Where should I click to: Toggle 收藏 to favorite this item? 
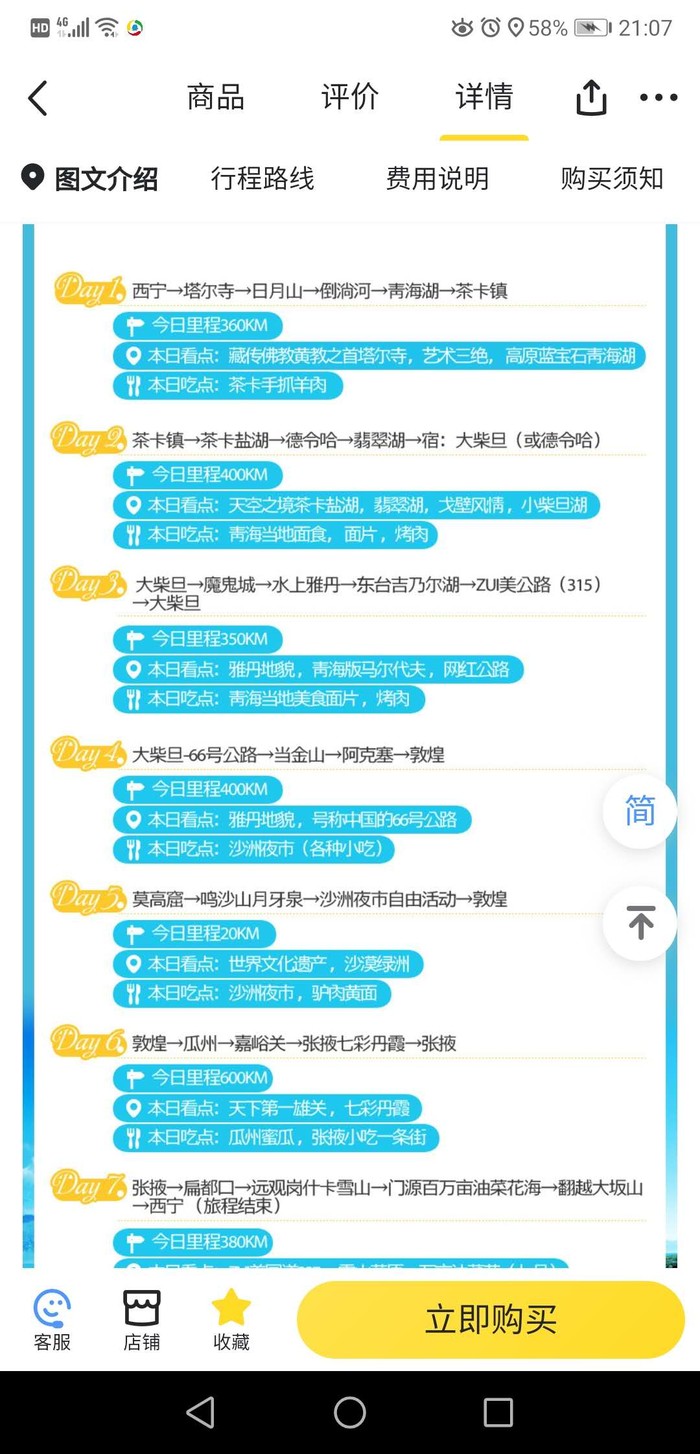pos(231,1320)
